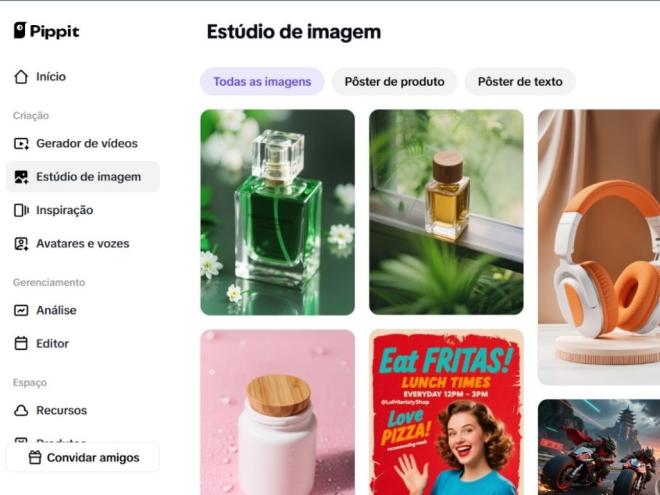
Task: Open the Inspiração section
Action: tap(64, 210)
